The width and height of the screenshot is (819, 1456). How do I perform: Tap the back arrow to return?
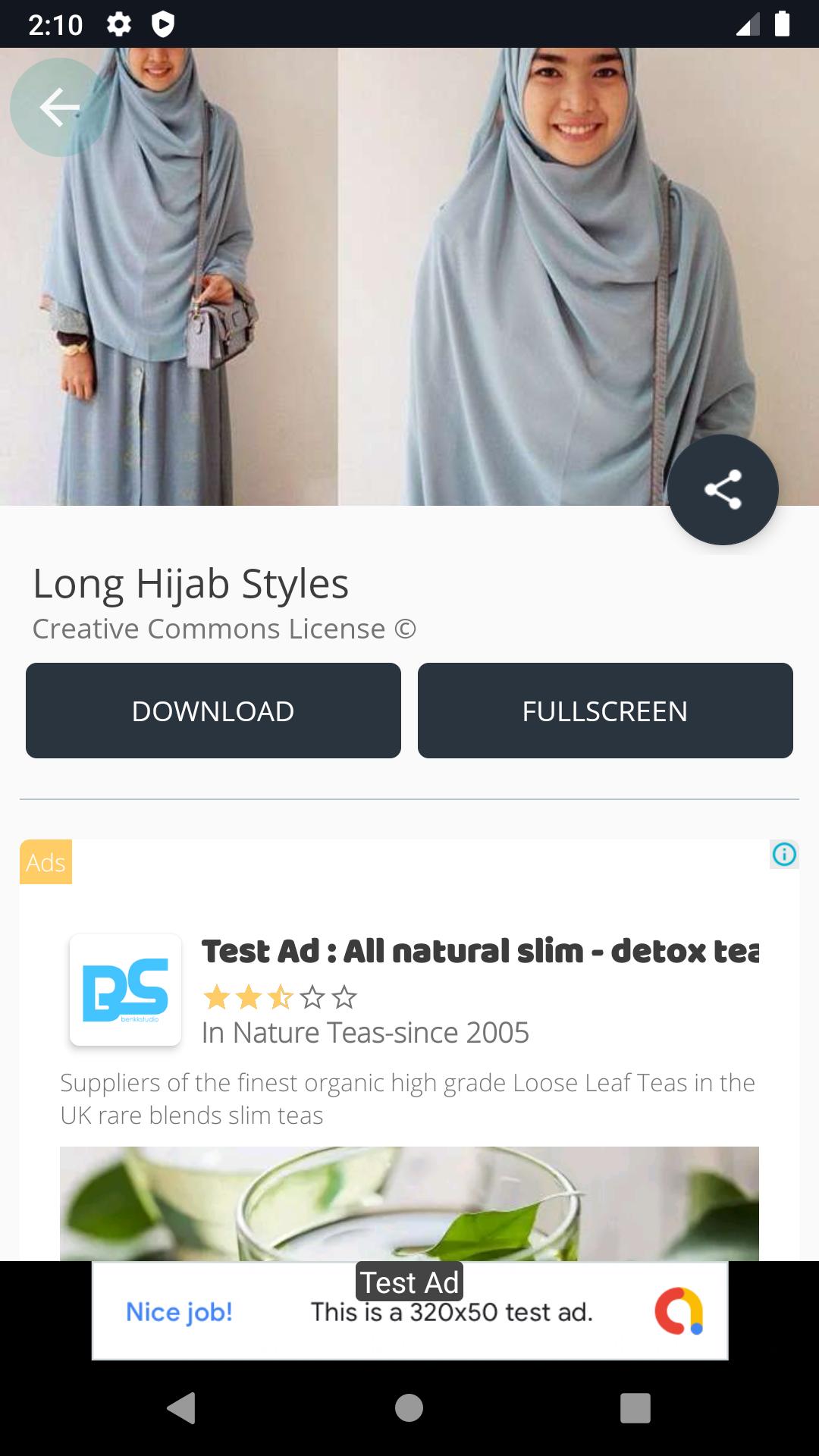[x=58, y=108]
